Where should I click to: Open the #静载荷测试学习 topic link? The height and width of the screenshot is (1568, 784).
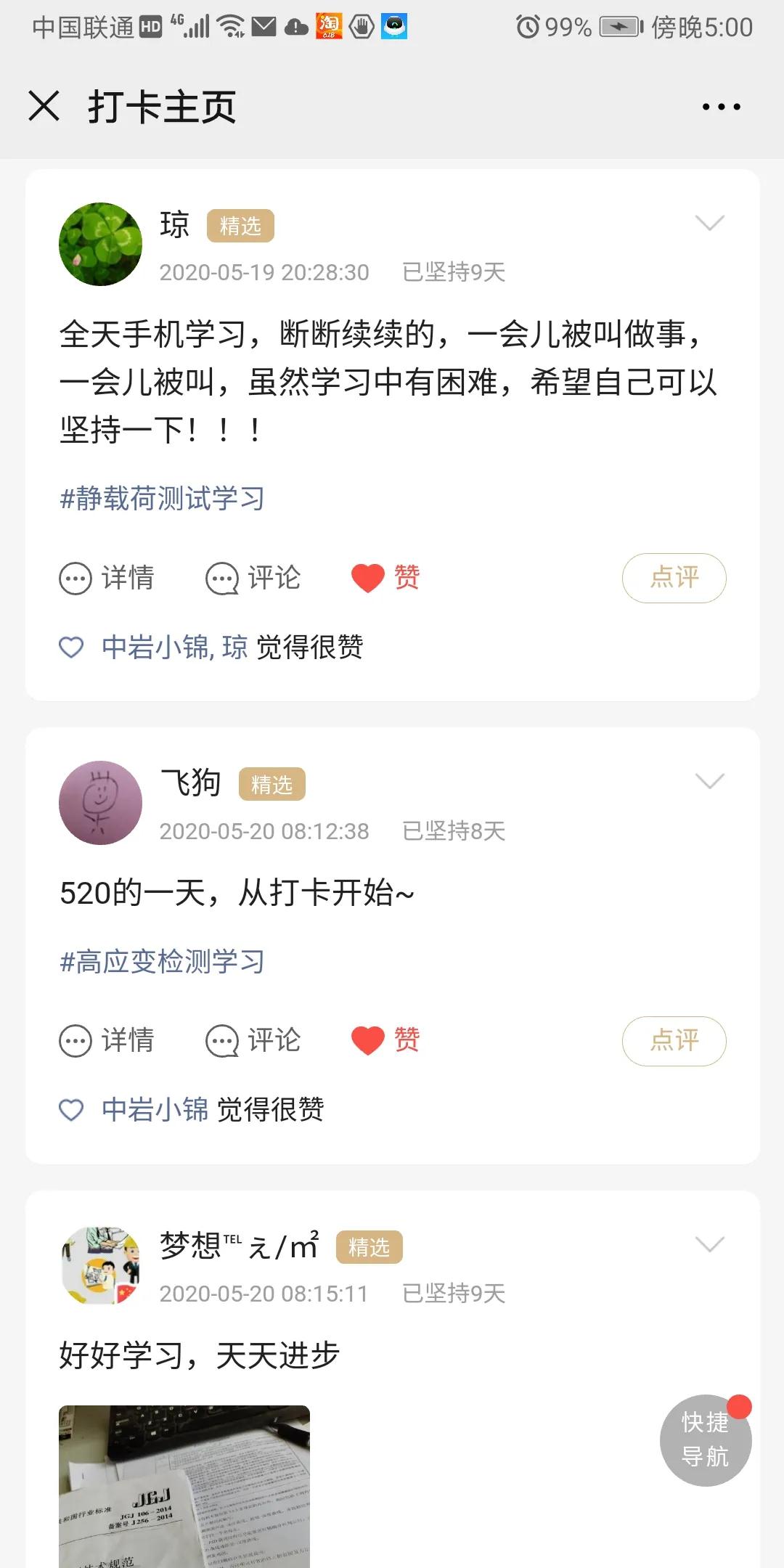pyautogui.click(x=162, y=499)
